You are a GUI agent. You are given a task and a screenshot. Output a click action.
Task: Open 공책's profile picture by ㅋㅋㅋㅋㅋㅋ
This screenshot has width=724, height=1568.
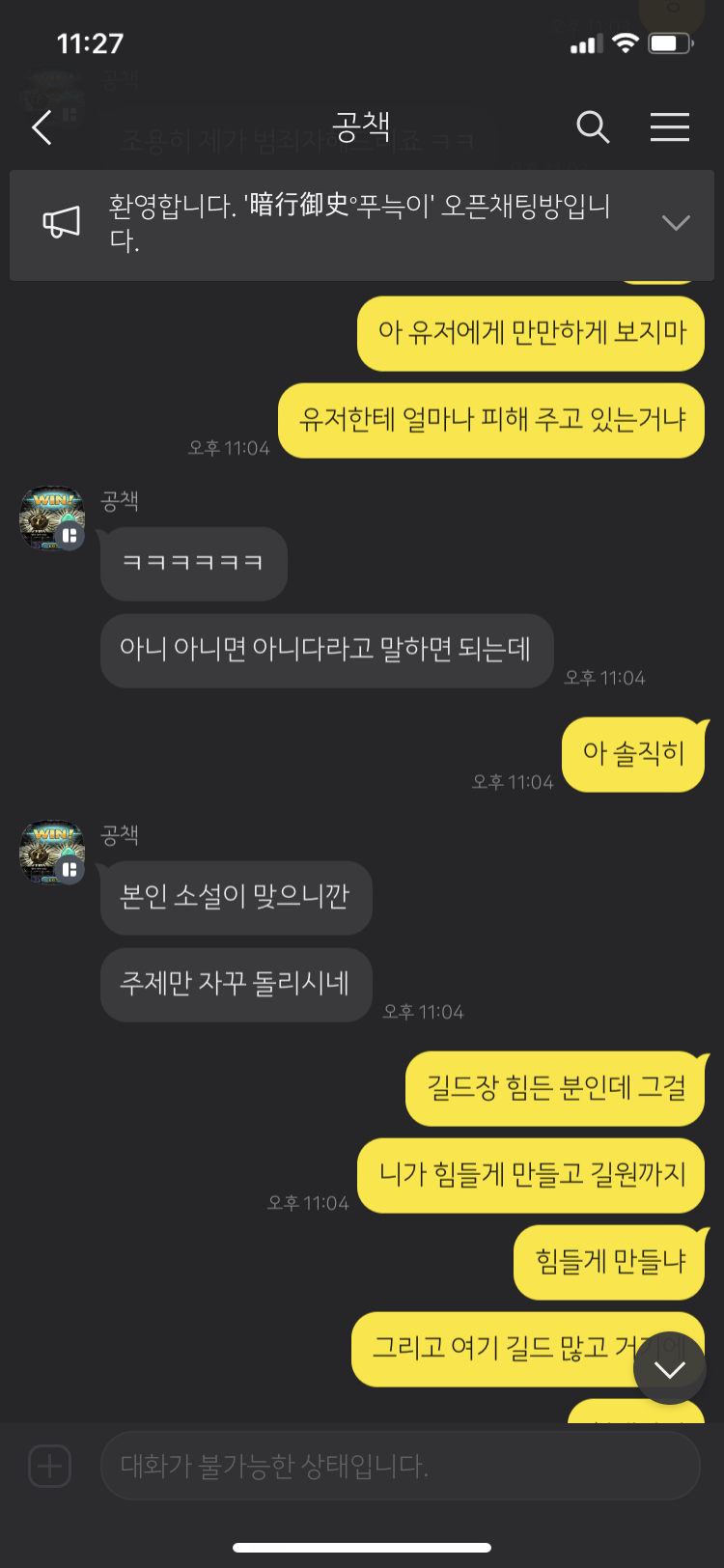[52, 518]
